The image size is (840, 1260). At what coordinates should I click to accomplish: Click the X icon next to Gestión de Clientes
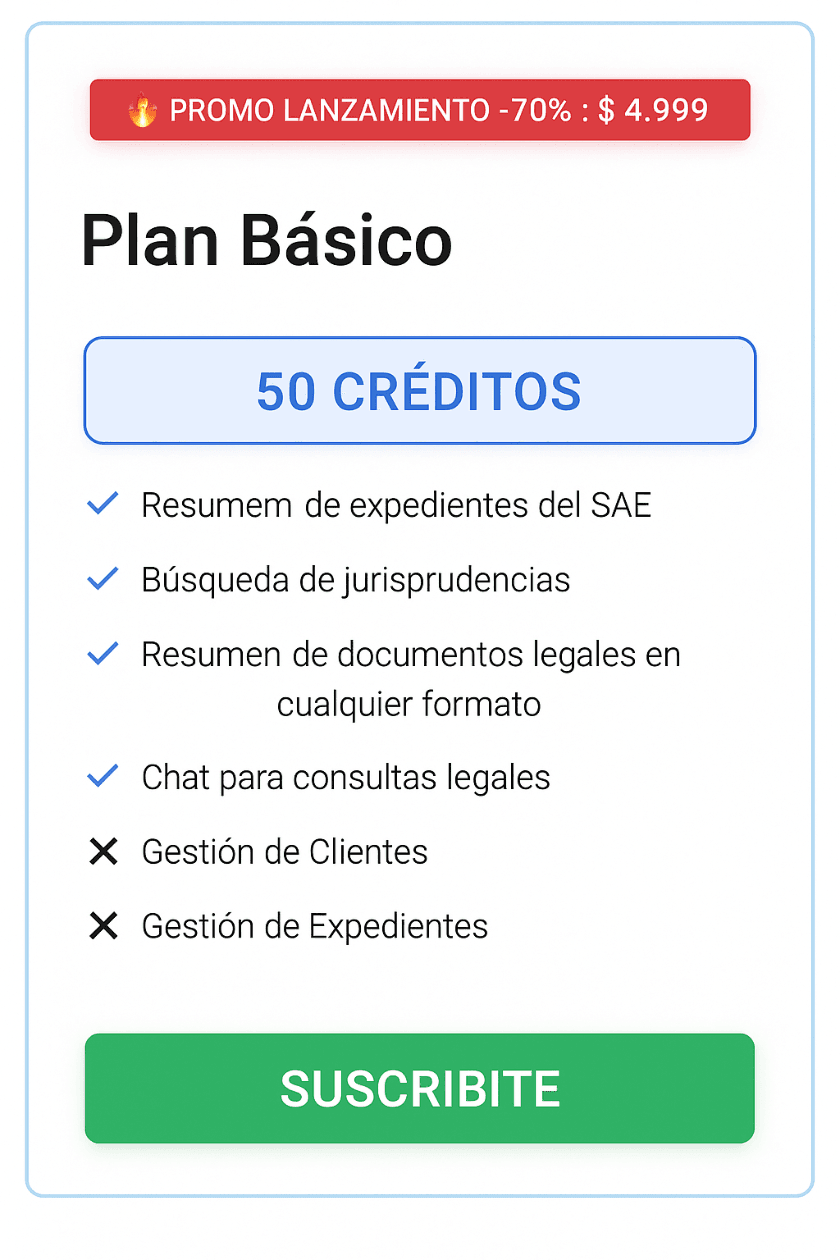pos(103,851)
